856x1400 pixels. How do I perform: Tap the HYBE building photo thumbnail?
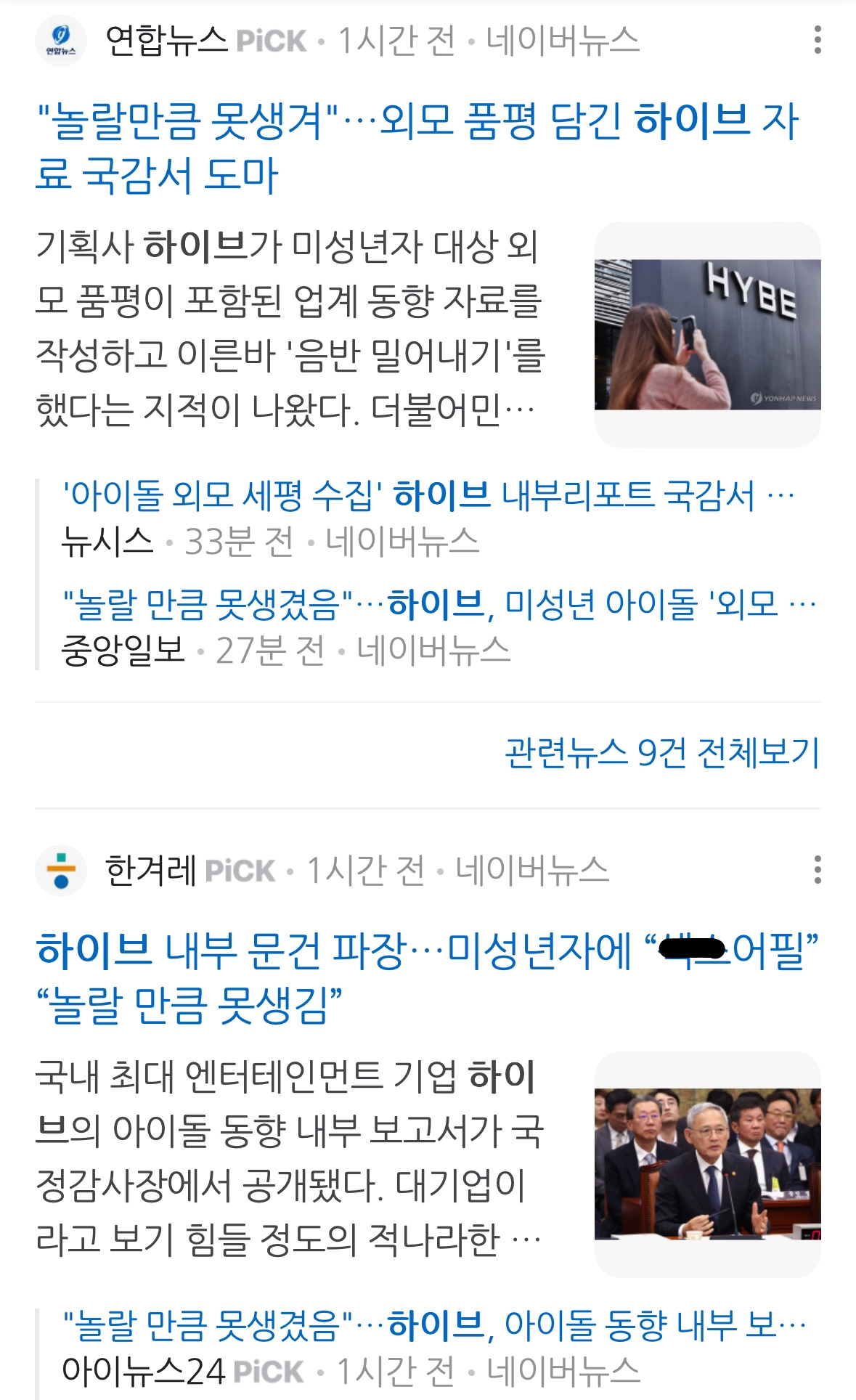pos(707,335)
